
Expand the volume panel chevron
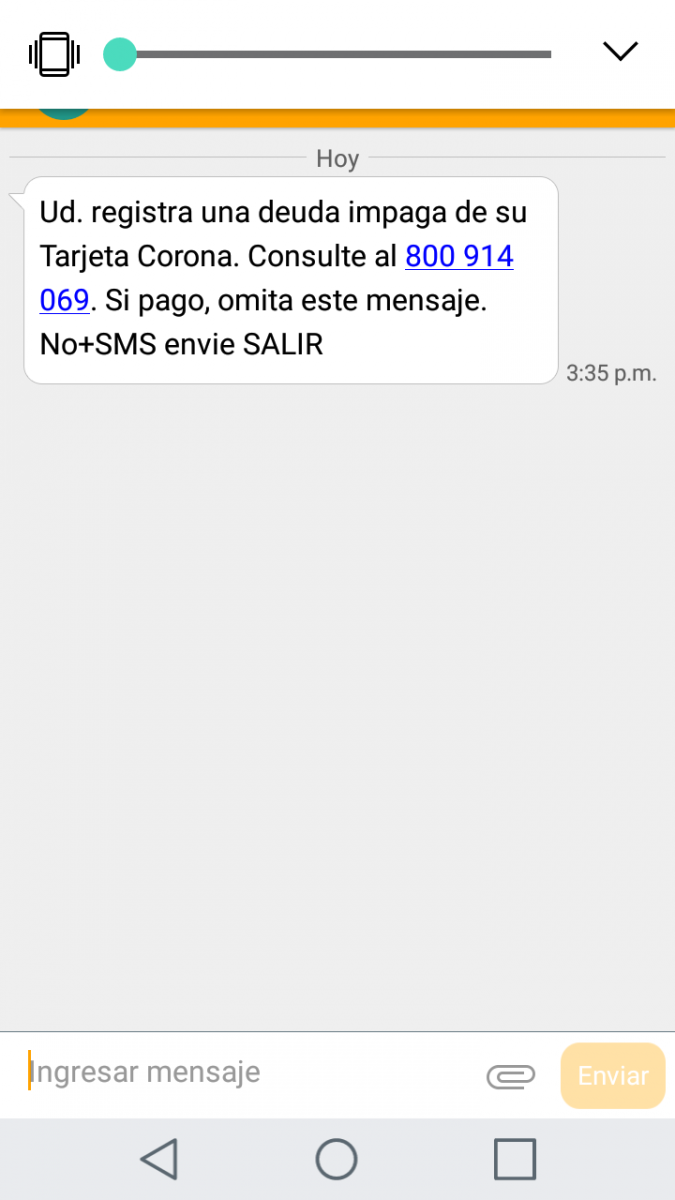[620, 51]
